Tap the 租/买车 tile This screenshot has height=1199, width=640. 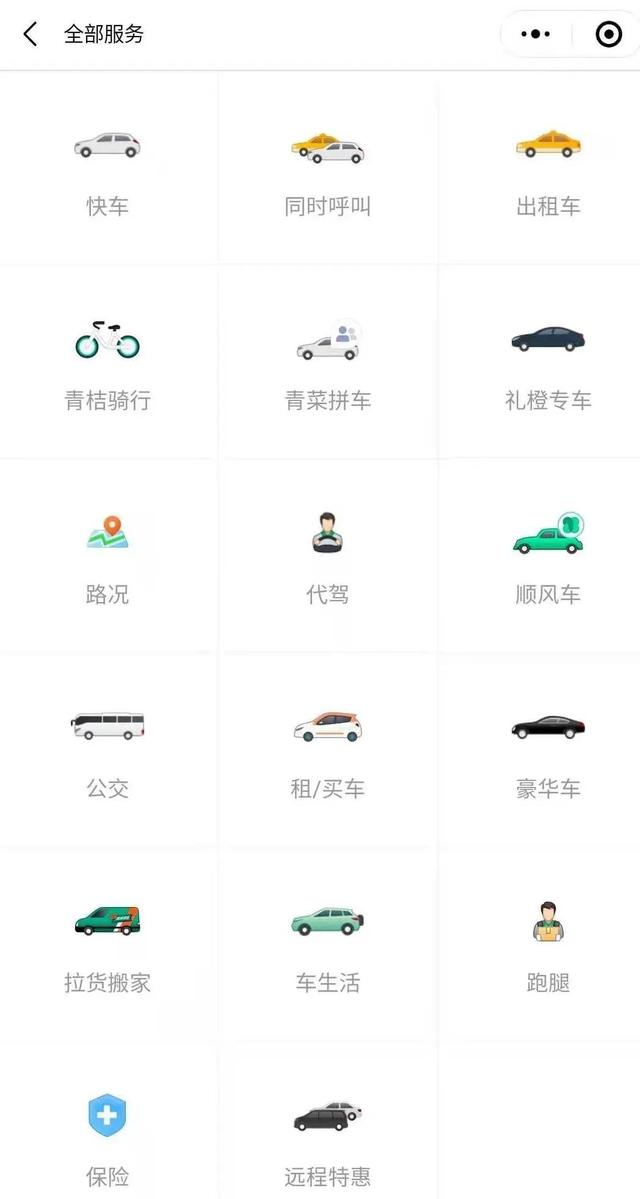pyautogui.click(x=328, y=752)
